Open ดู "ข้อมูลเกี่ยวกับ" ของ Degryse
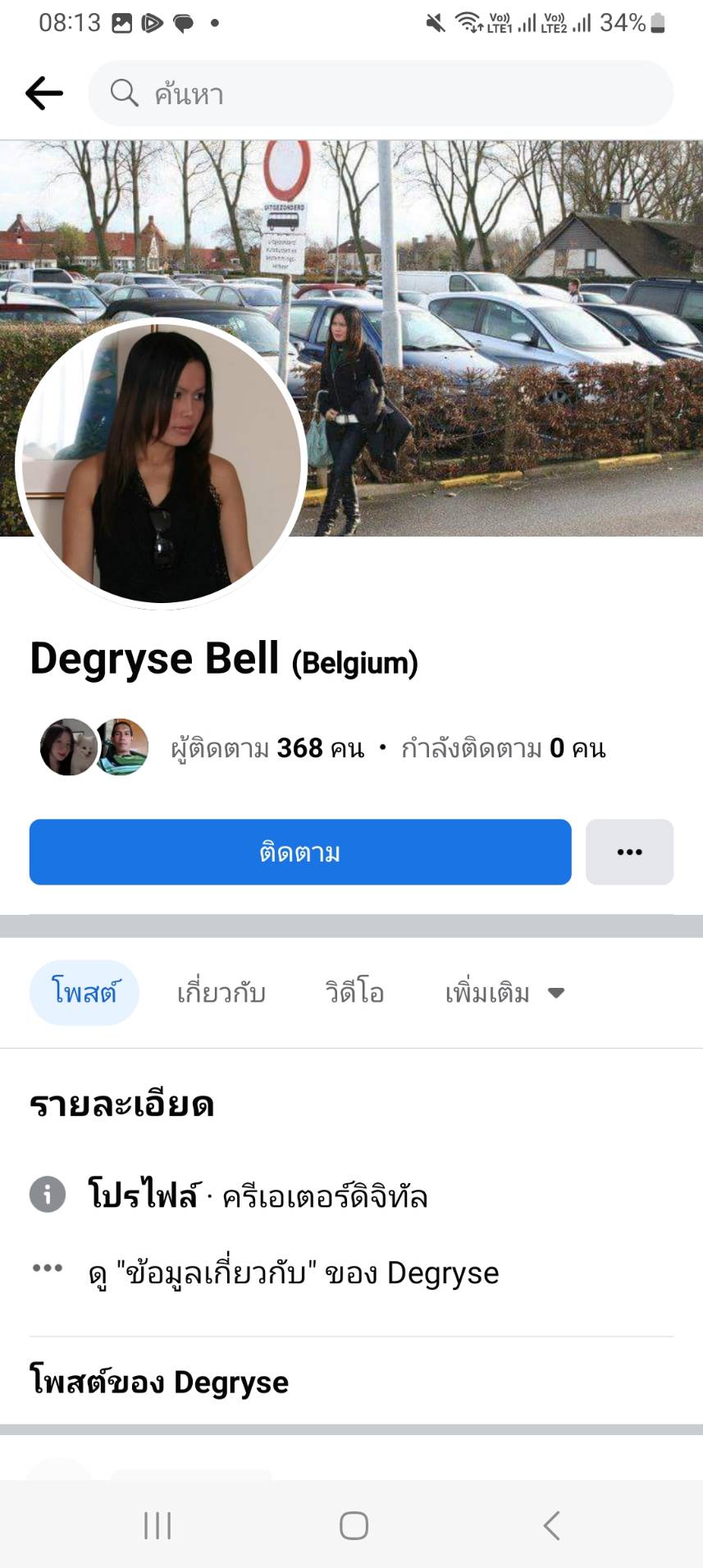 [294, 1273]
